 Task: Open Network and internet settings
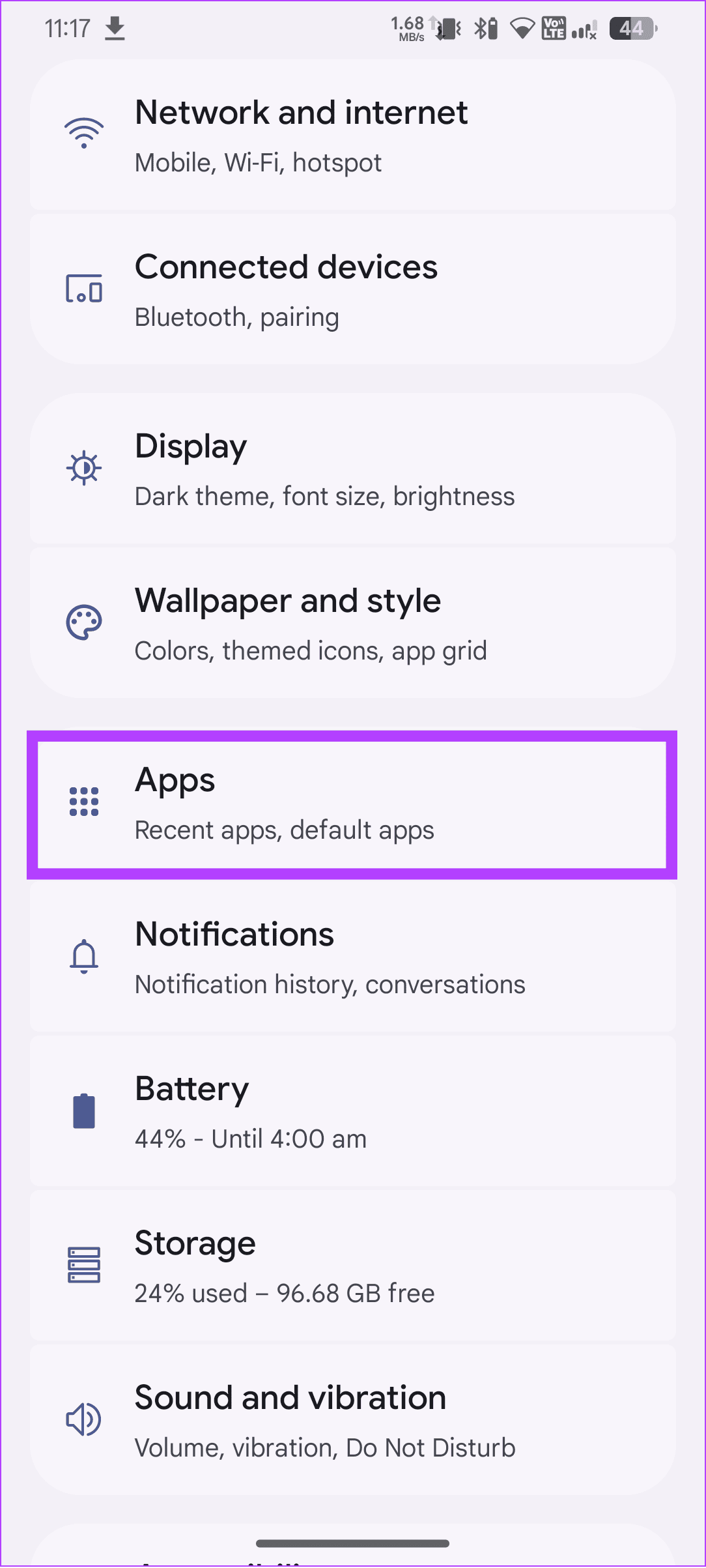(353, 135)
